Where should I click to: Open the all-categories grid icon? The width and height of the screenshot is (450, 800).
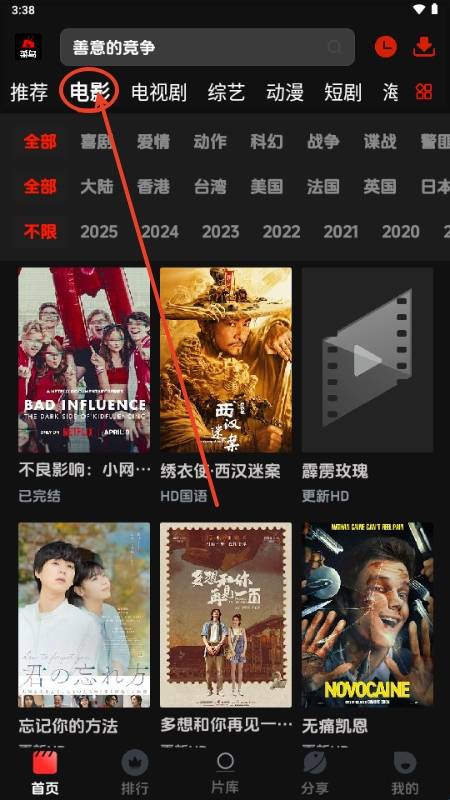tap(423, 92)
